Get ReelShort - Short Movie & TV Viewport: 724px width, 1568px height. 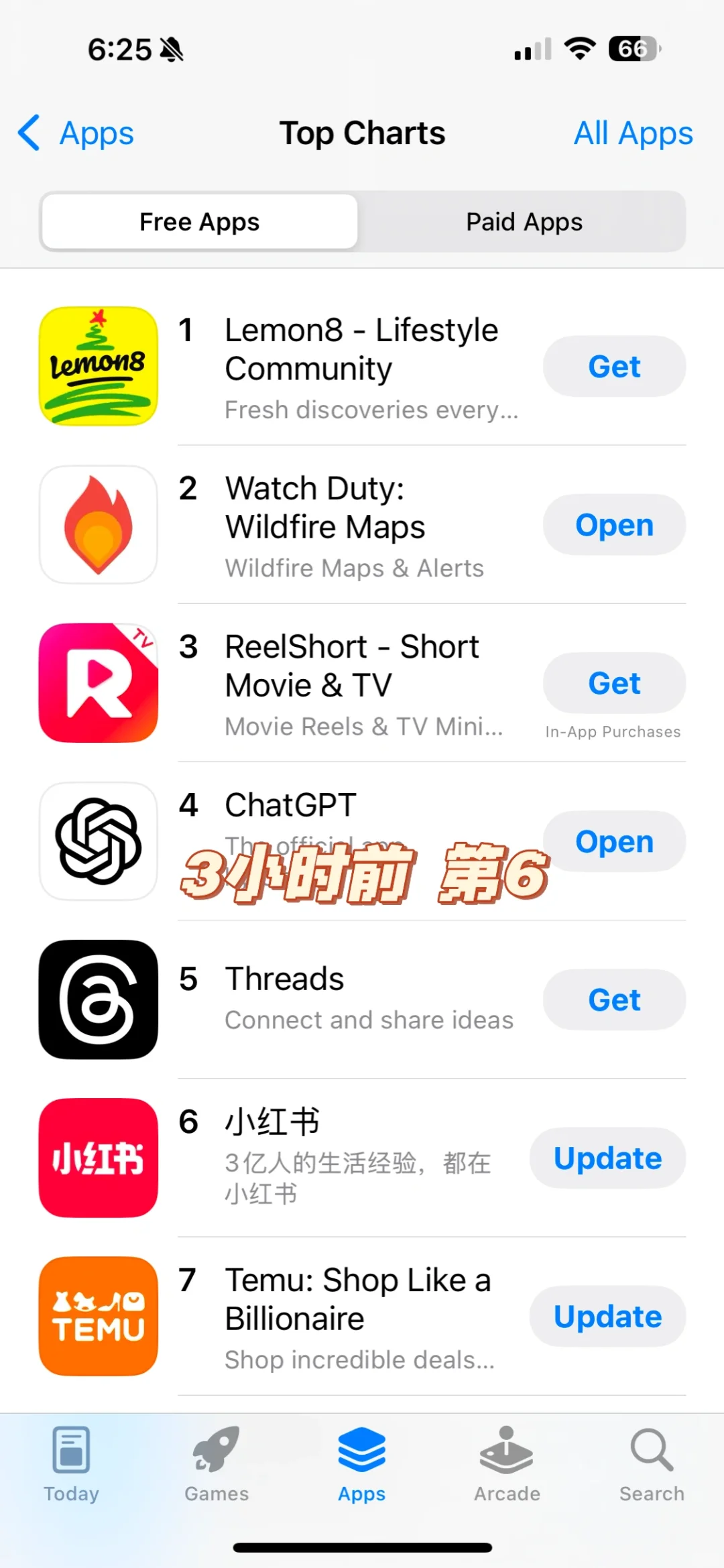tap(614, 683)
